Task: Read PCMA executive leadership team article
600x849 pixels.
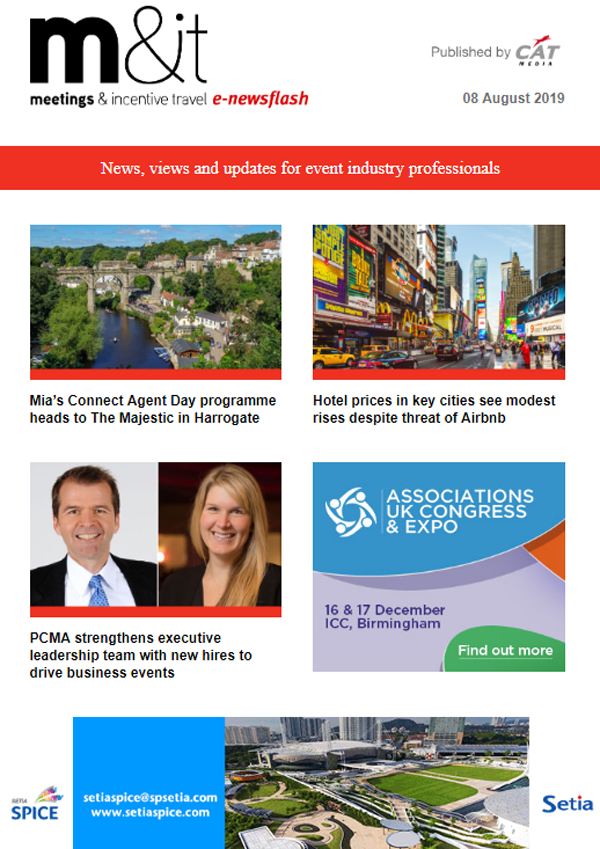Action: point(141,655)
